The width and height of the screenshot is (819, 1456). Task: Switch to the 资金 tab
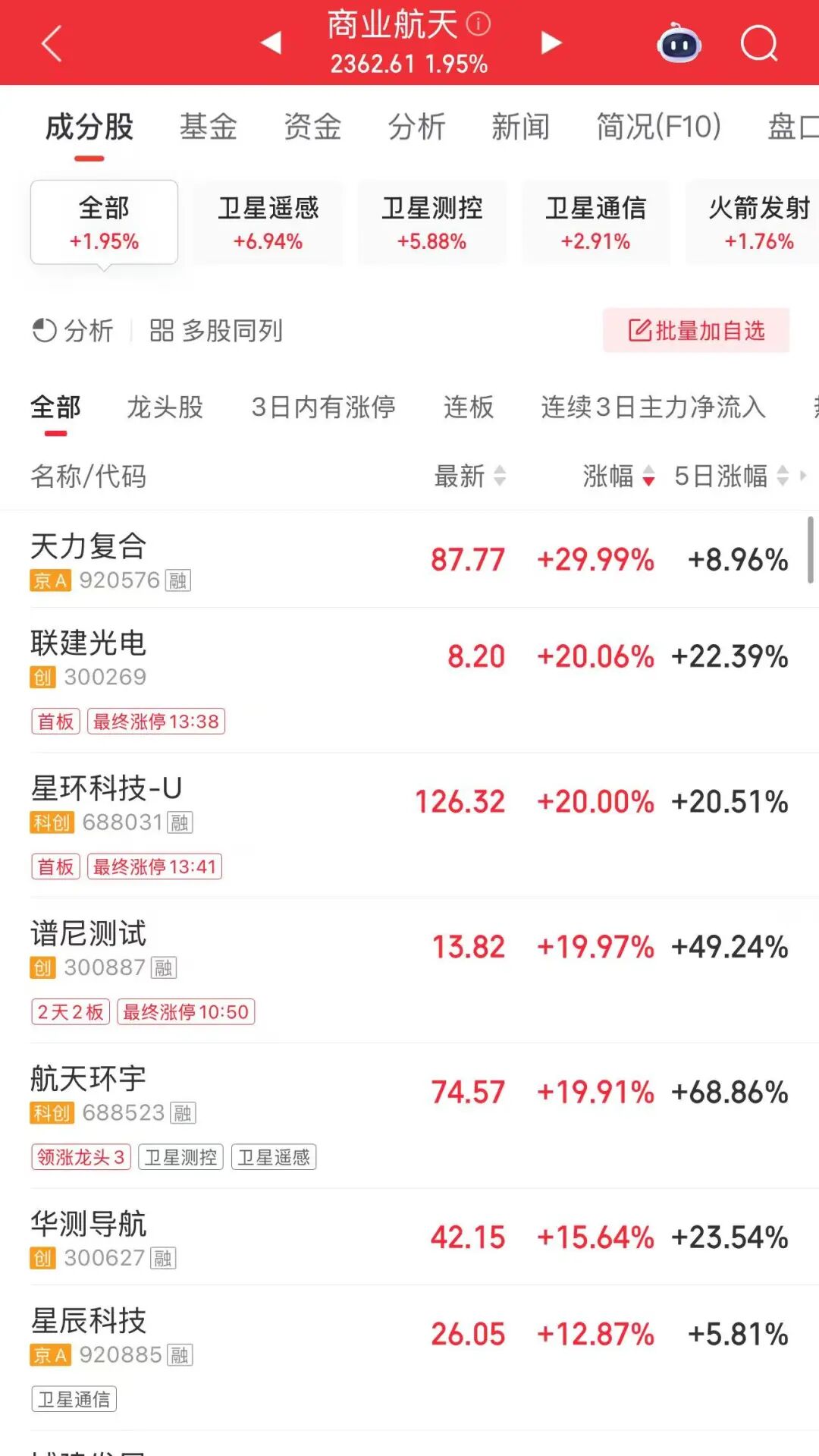[x=312, y=127]
